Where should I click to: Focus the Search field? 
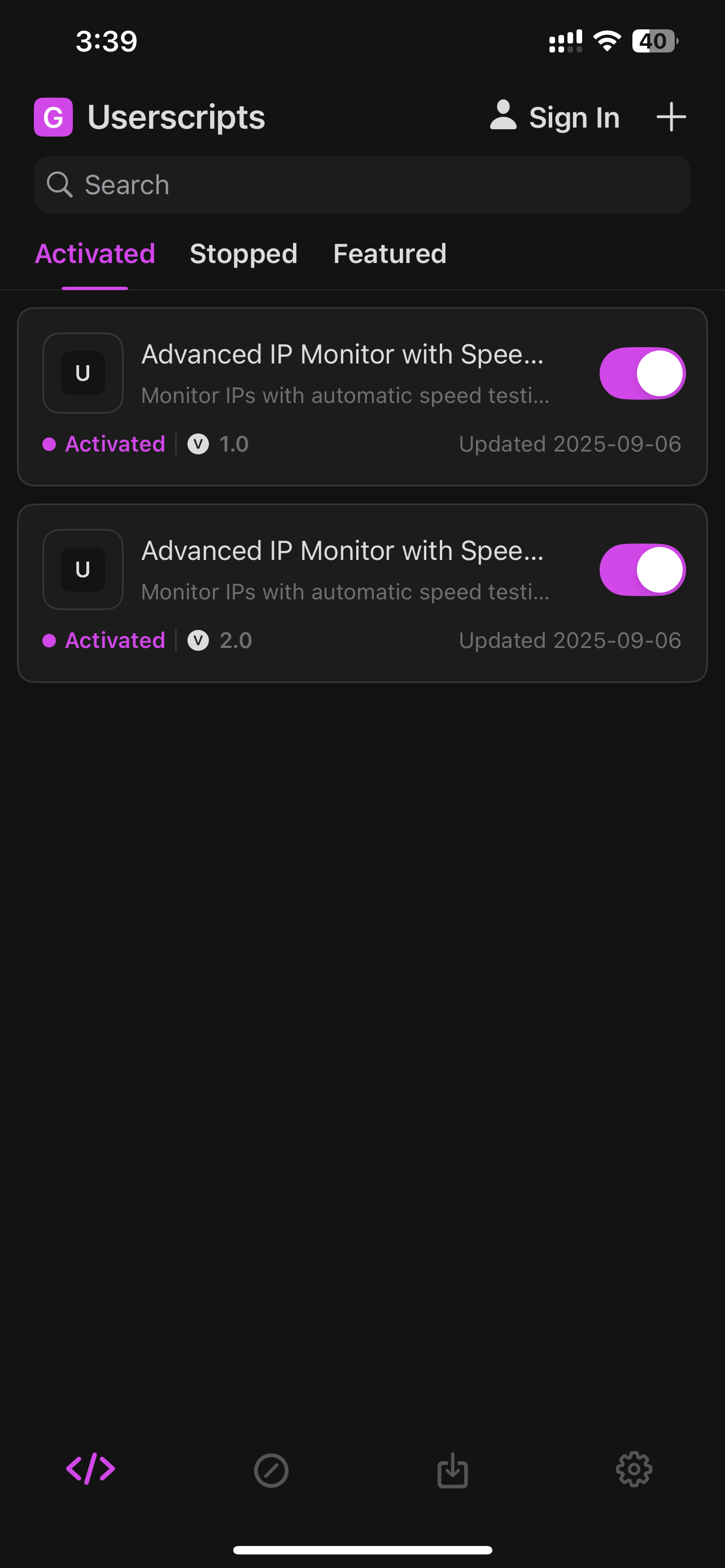(363, 185)
